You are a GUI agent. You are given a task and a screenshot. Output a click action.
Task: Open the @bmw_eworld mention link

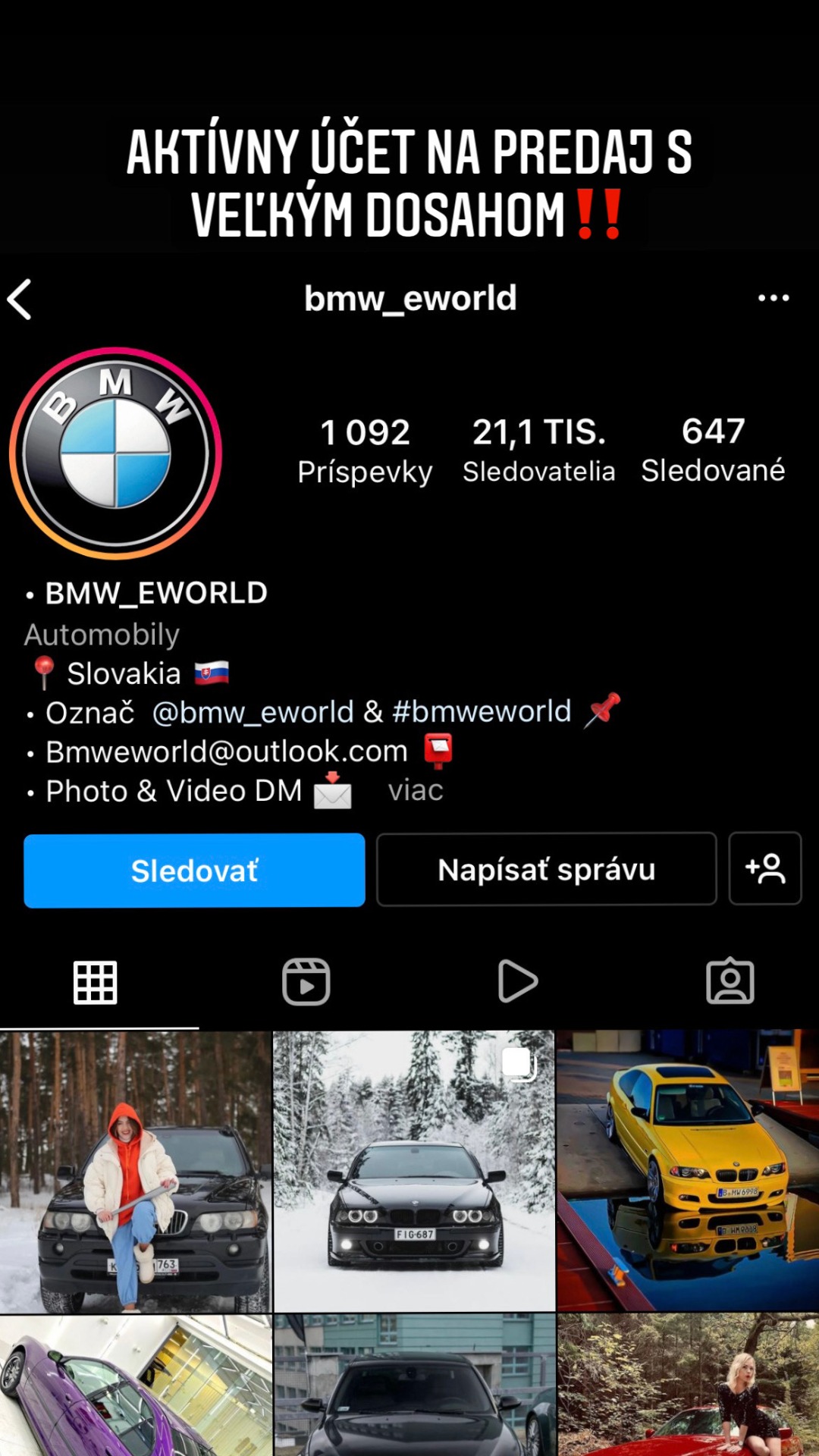[253, 712]
